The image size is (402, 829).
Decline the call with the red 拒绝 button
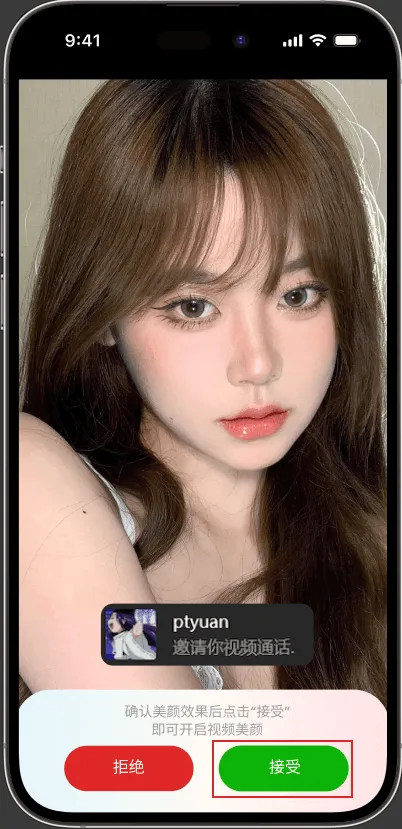coord(129,768)
